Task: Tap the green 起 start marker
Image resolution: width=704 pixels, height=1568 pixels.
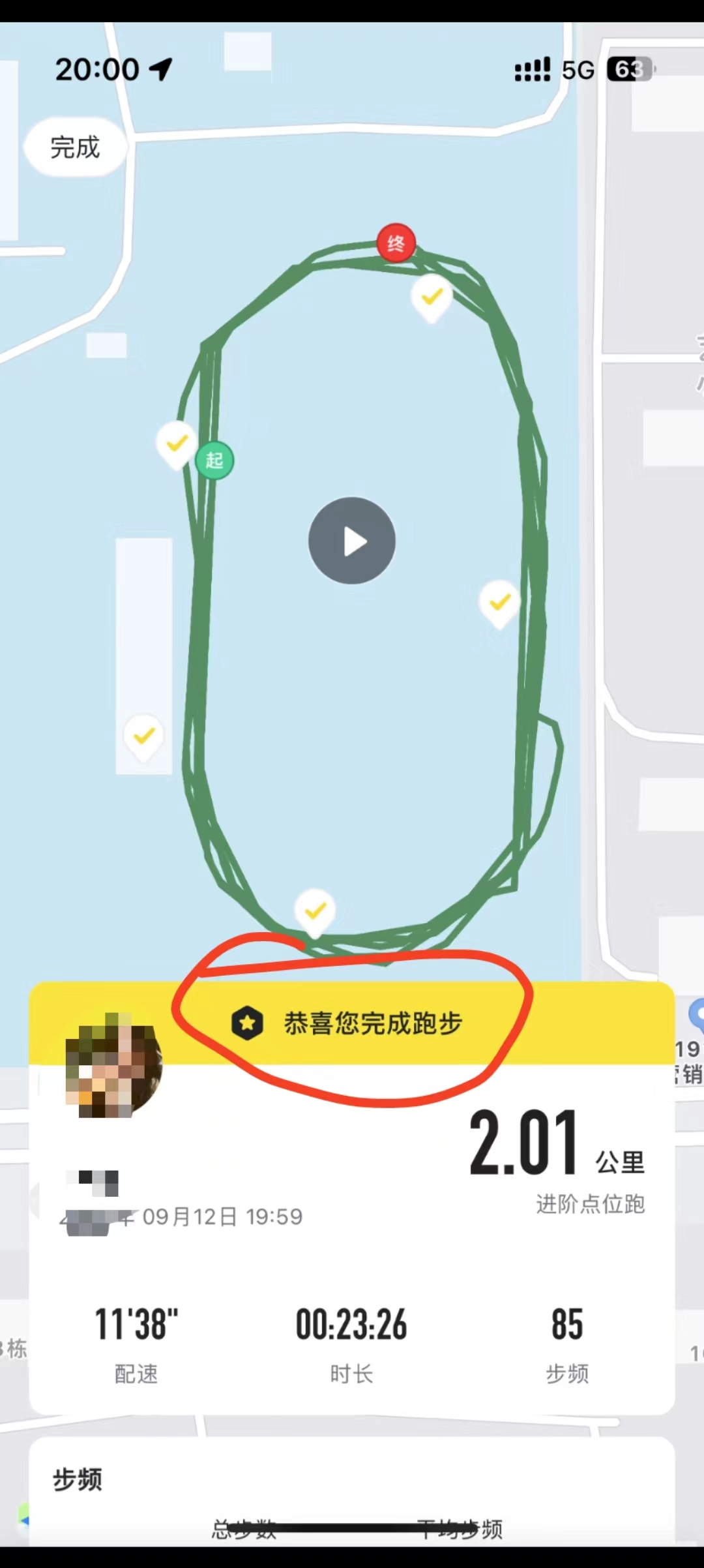Action: (x=214, y=460)
